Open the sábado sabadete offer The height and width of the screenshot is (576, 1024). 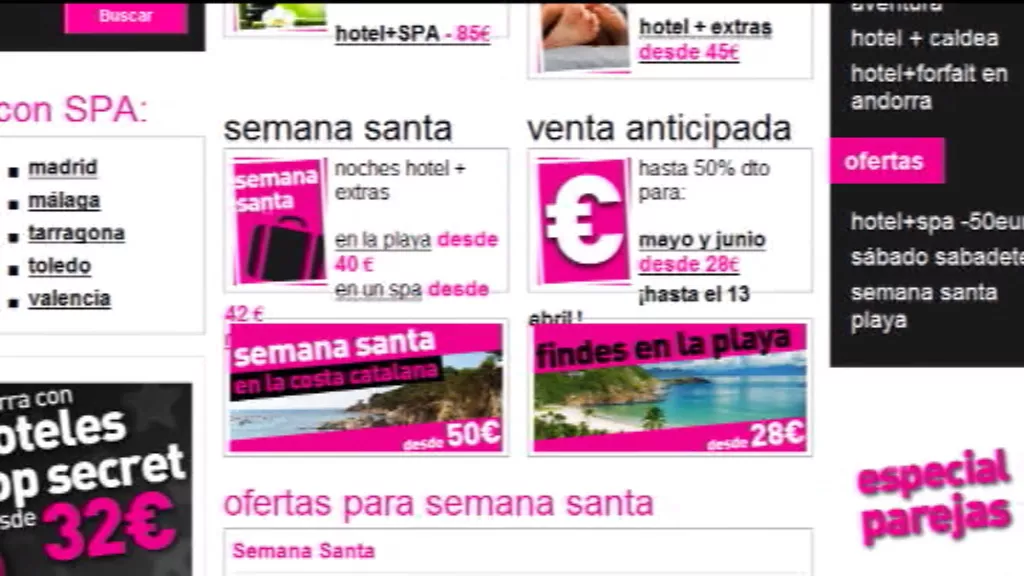[936, 257]
